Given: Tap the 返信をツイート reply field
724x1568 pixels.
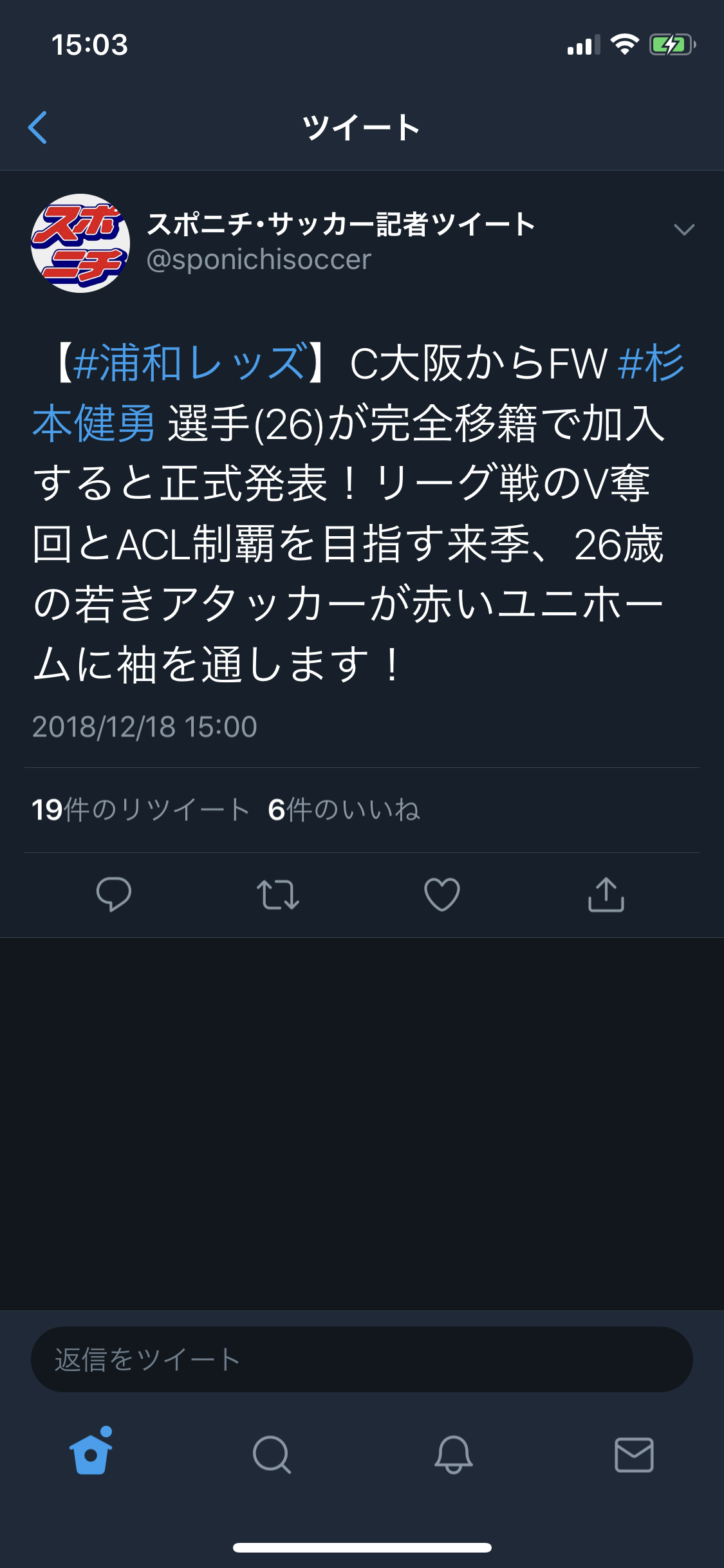Looking at the screenshot, I should 362,1359.
